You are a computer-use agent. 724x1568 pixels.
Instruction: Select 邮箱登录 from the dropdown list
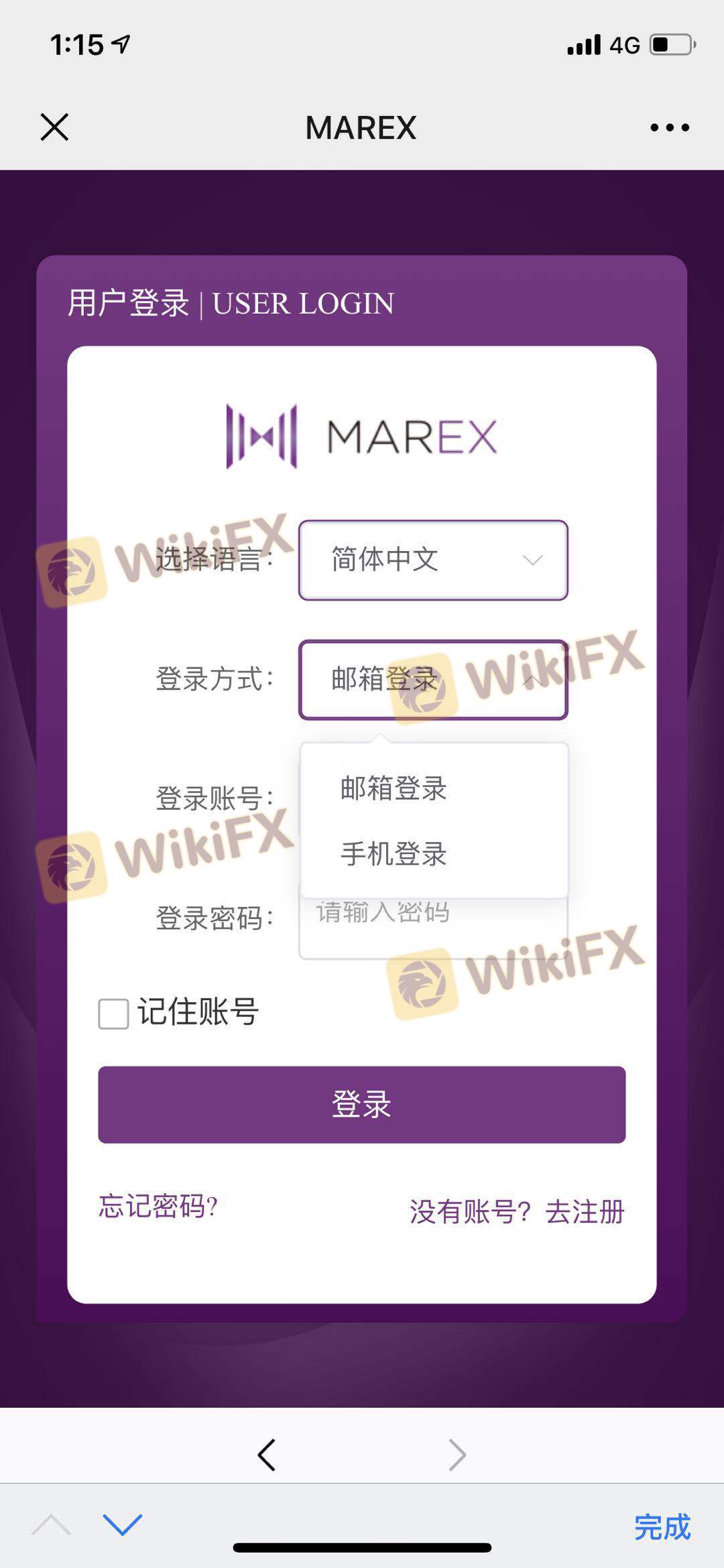point(394,788)
